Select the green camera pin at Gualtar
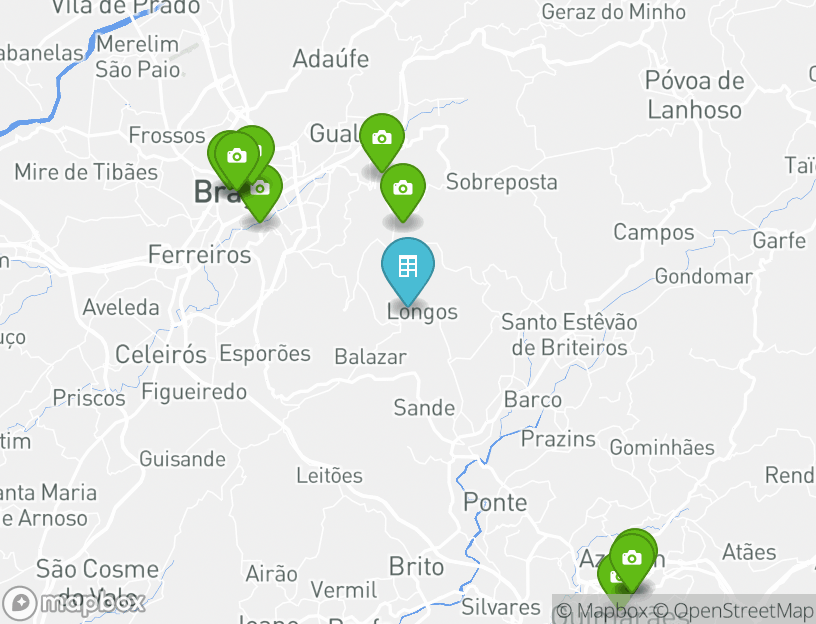This screenshot has width=816, height=624. 381,138
